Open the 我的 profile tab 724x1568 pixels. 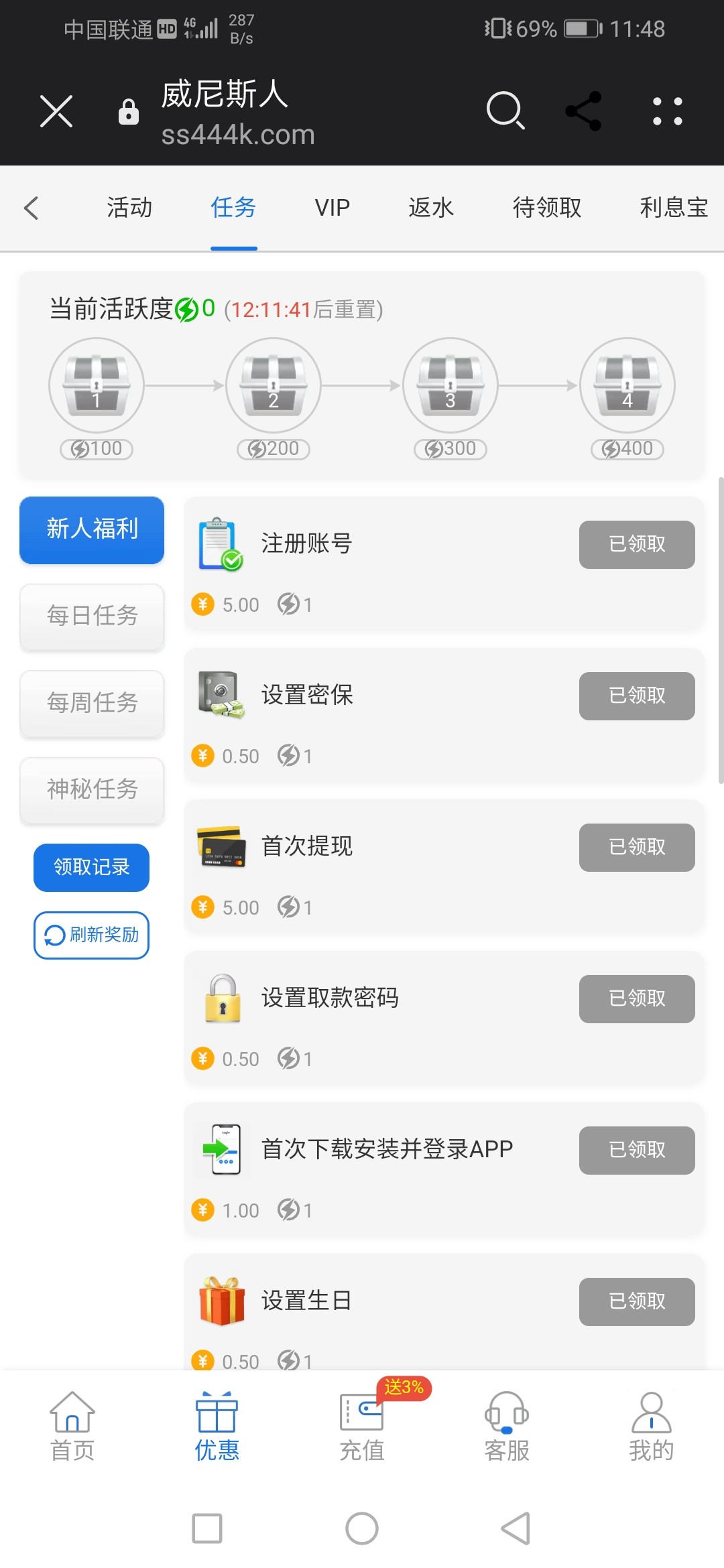click(651, 1426)
